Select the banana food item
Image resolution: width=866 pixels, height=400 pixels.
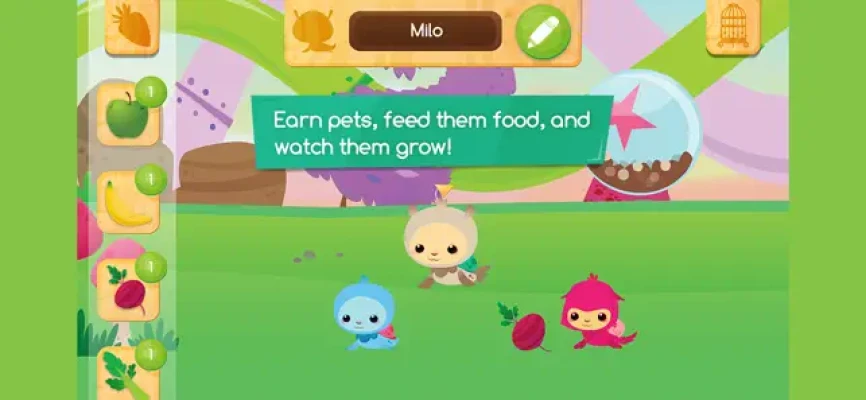128,203
